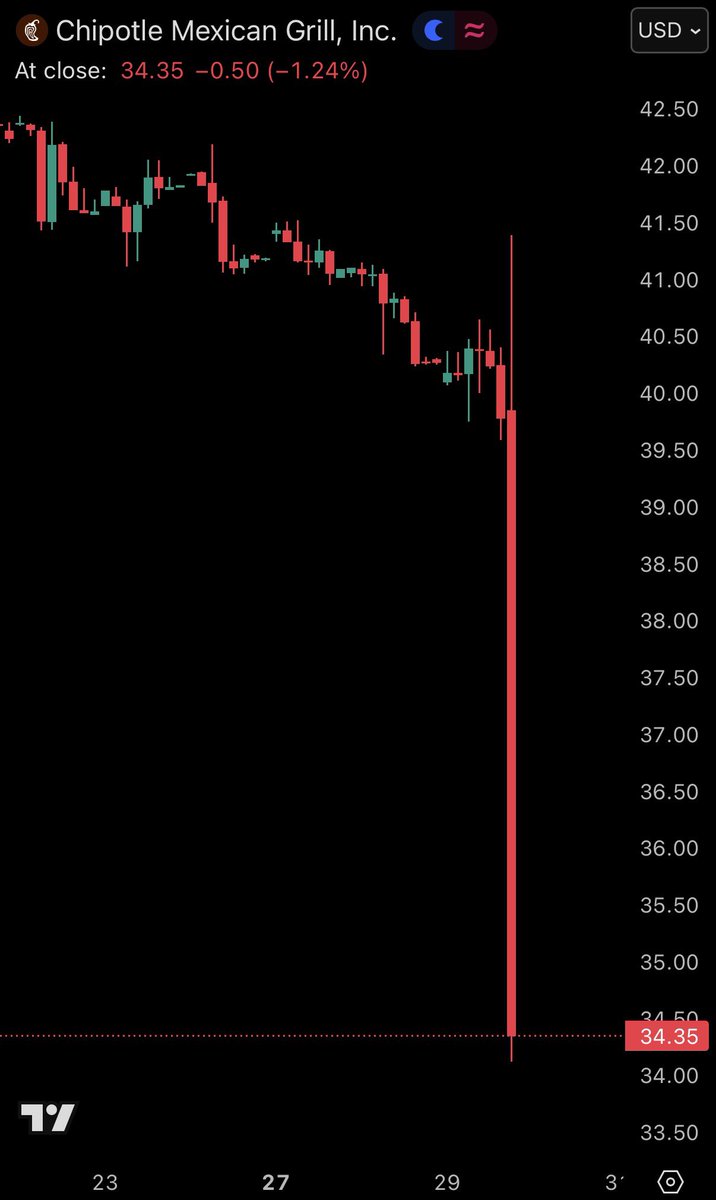Open chart settings gear icon
The height and width of the screenshot is (1200, 716).
(x=671, y=1182)
